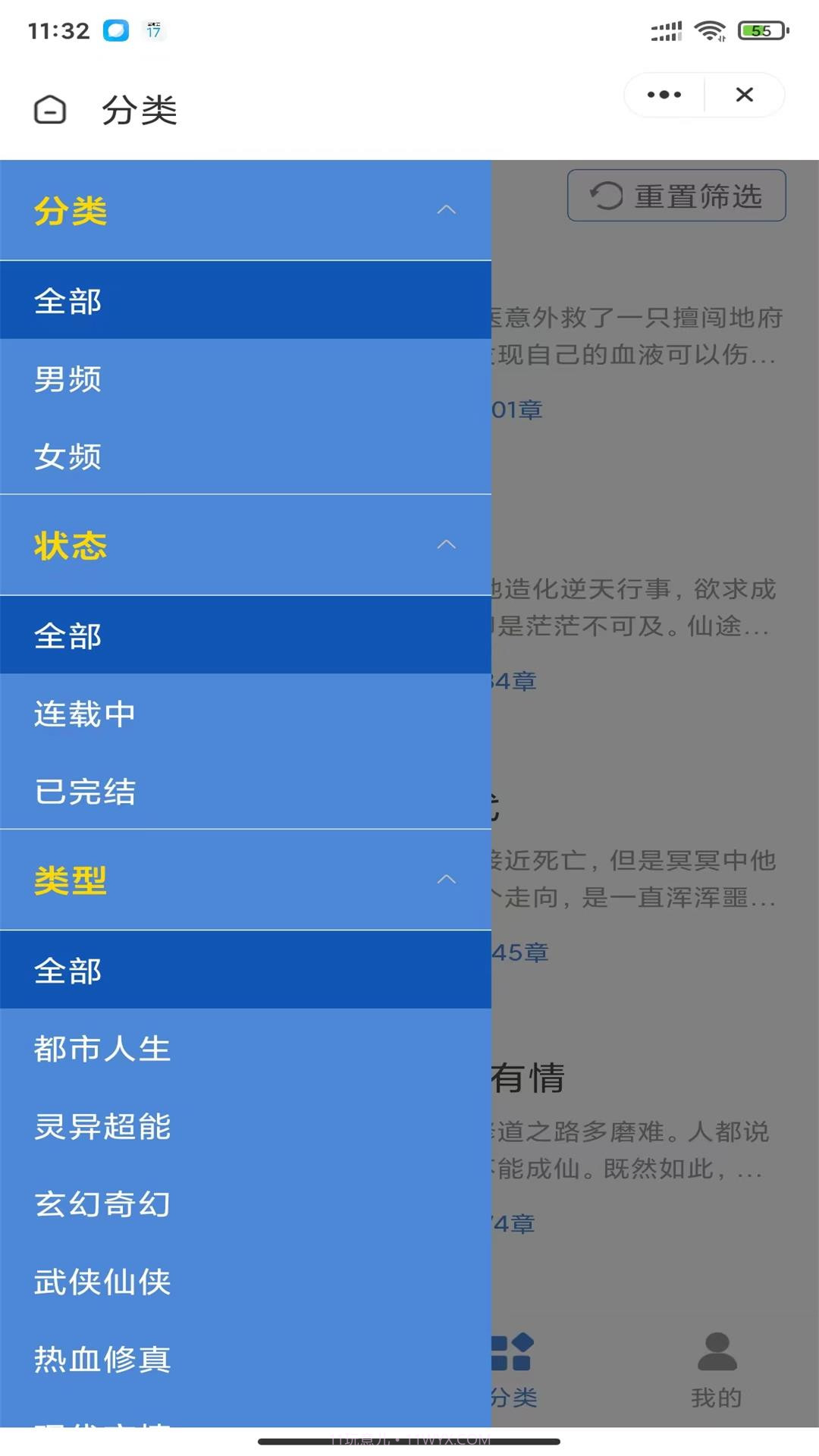Choose 已完结 to show finished novels
The height and width of the screenshot is (1456, 819).
[86, 792]
